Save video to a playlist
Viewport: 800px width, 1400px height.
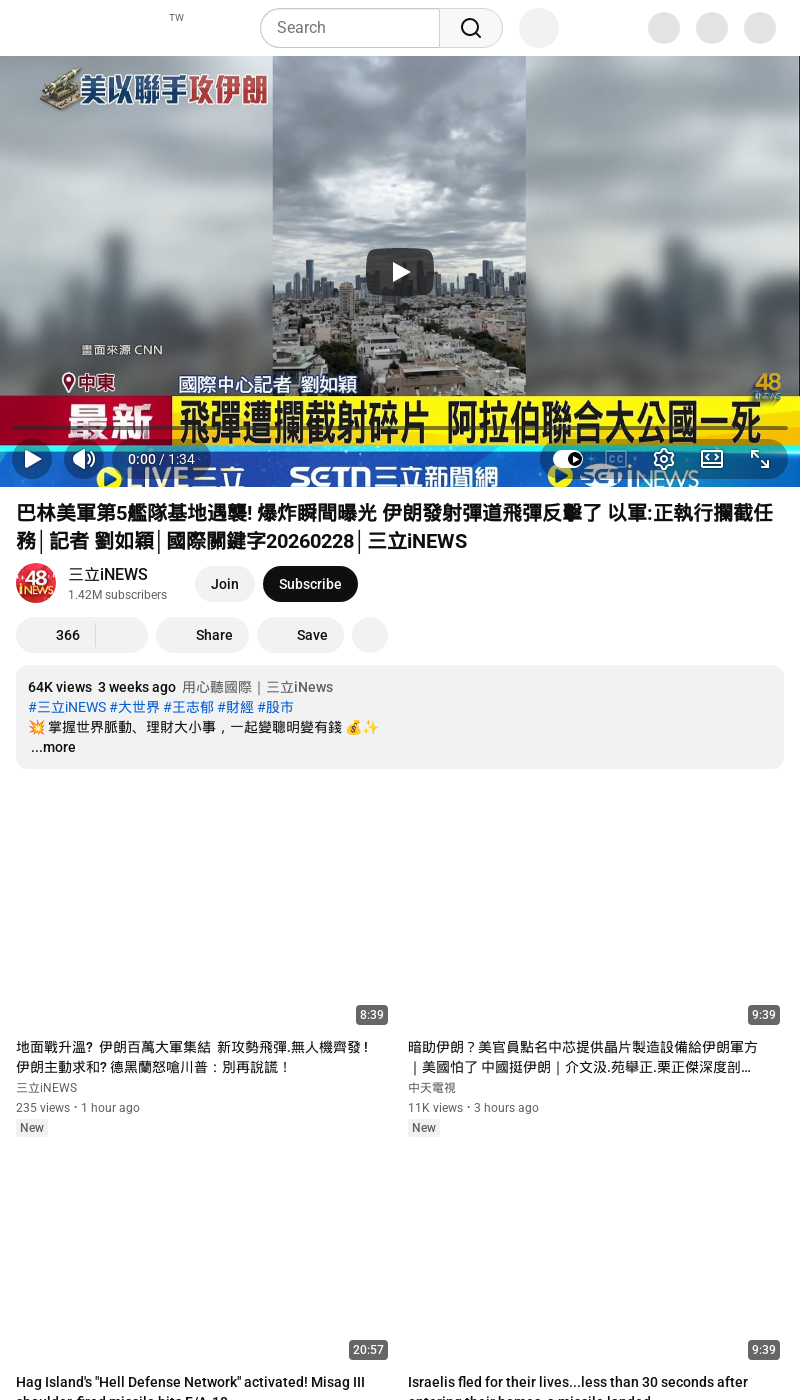click(300, 635)
